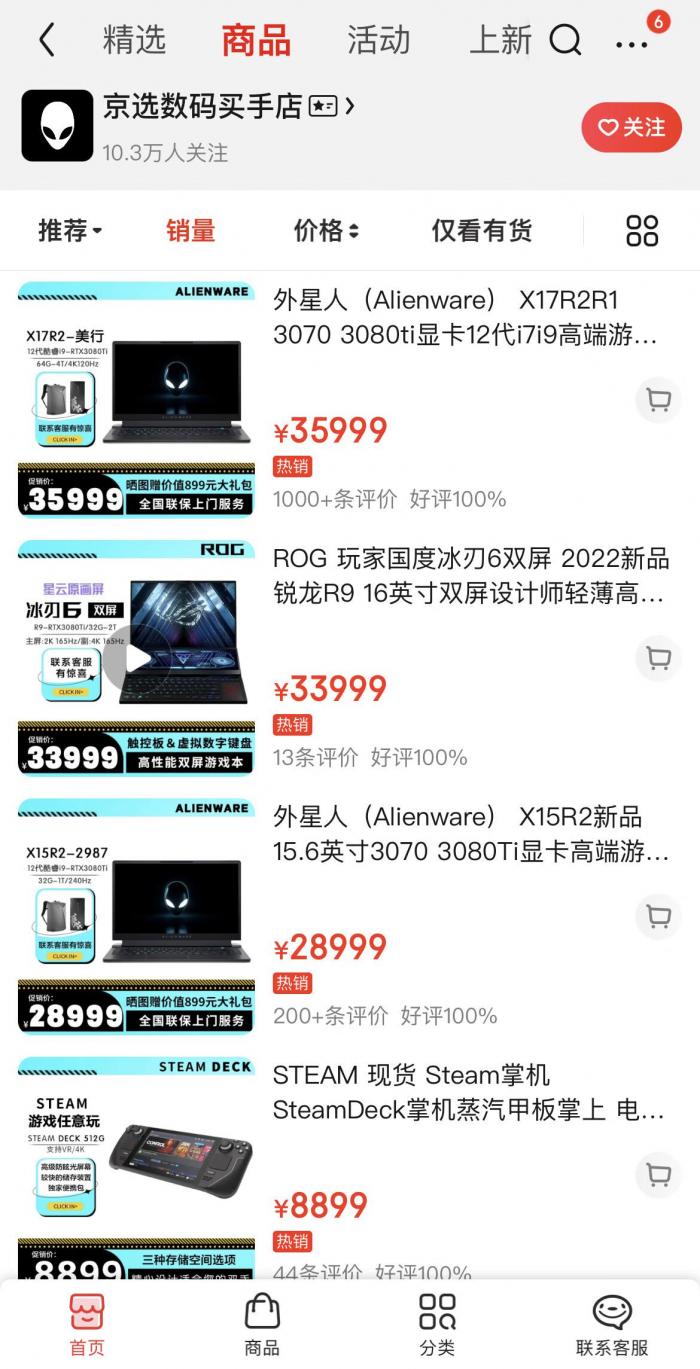Contact customer service via 联系客服

click(612, 1323)
